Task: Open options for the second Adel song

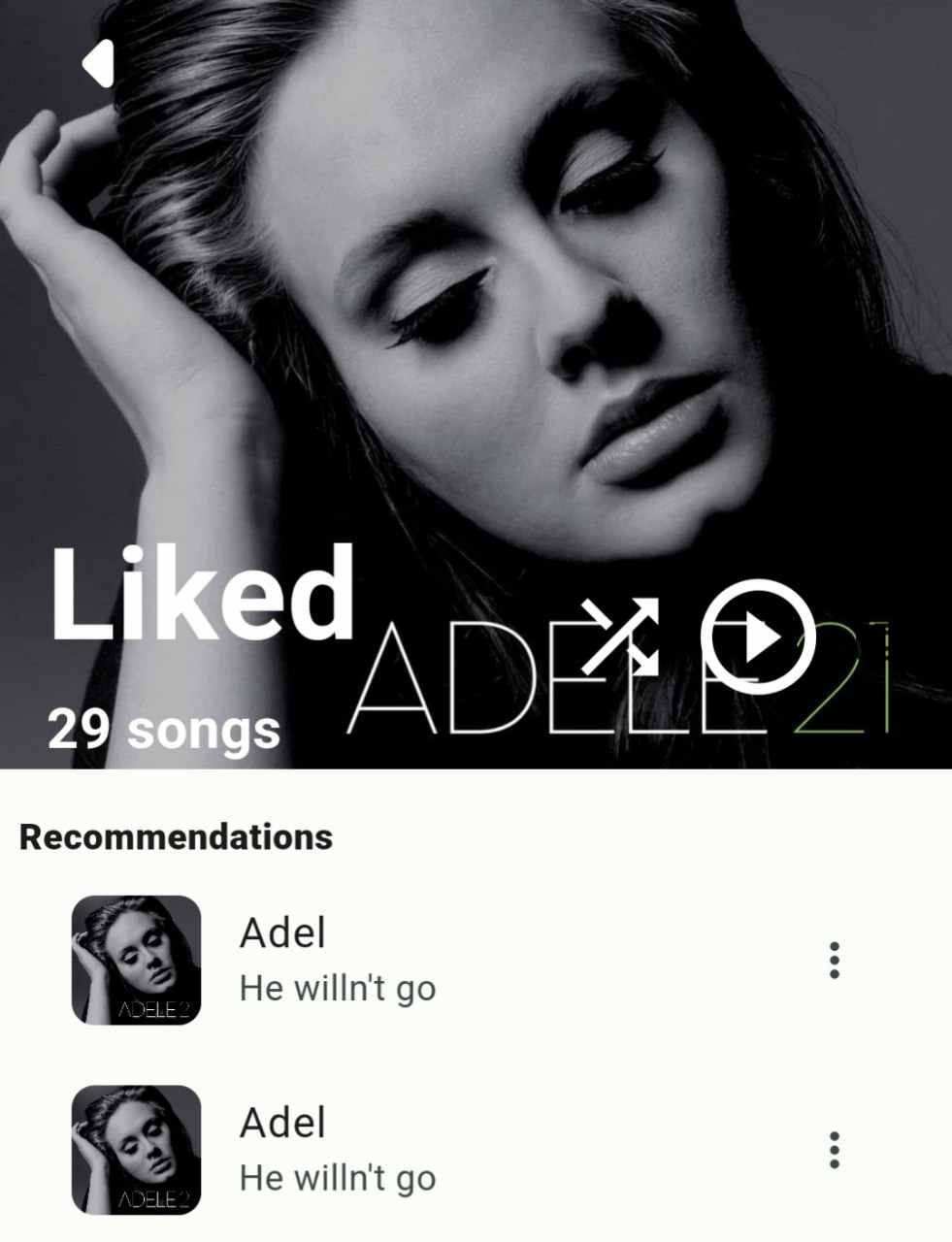Action: (834, 1150)
